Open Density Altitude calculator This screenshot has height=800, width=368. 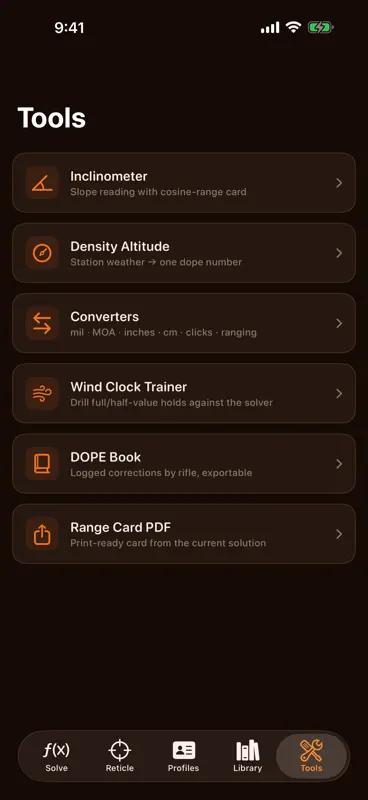click(184, 253)
